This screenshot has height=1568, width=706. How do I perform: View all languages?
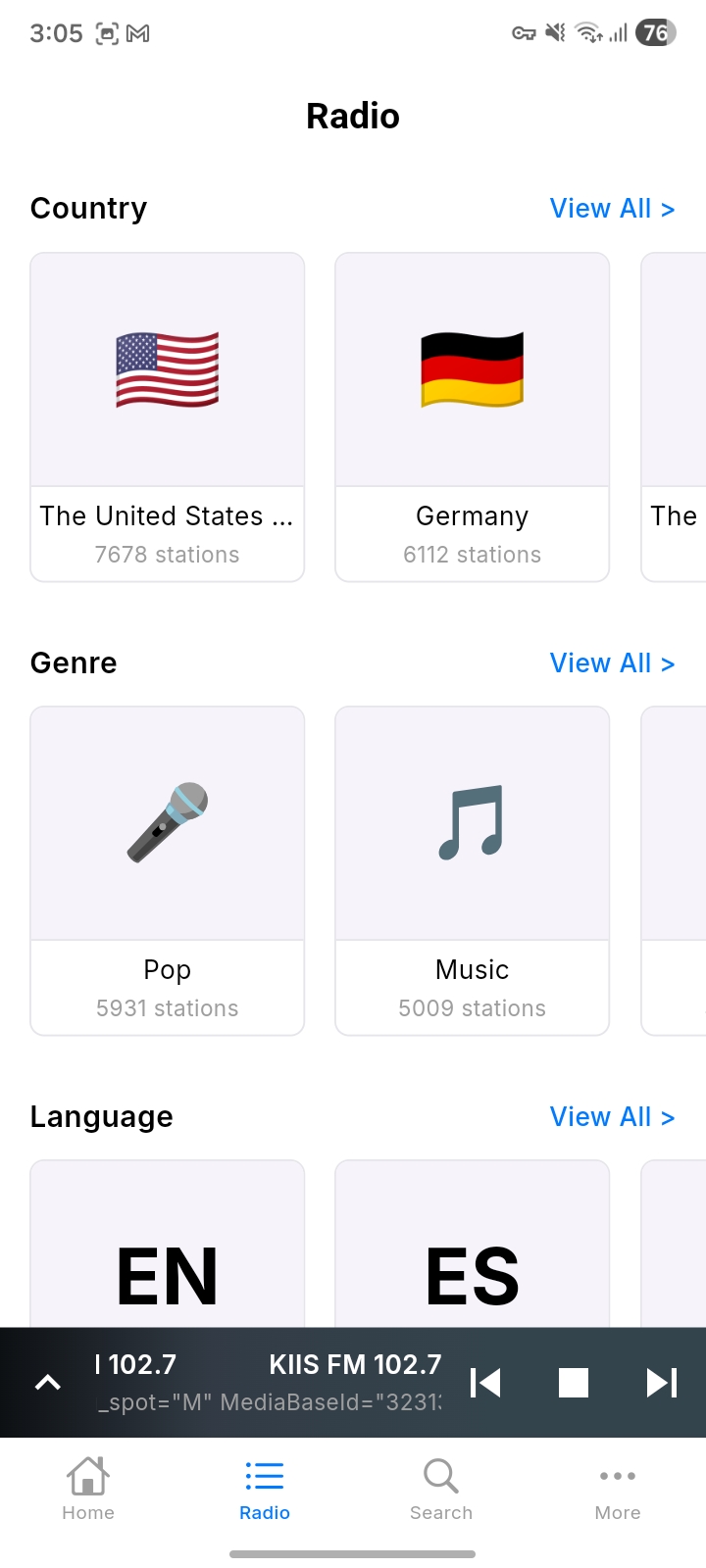click(x=612, y=1117)
